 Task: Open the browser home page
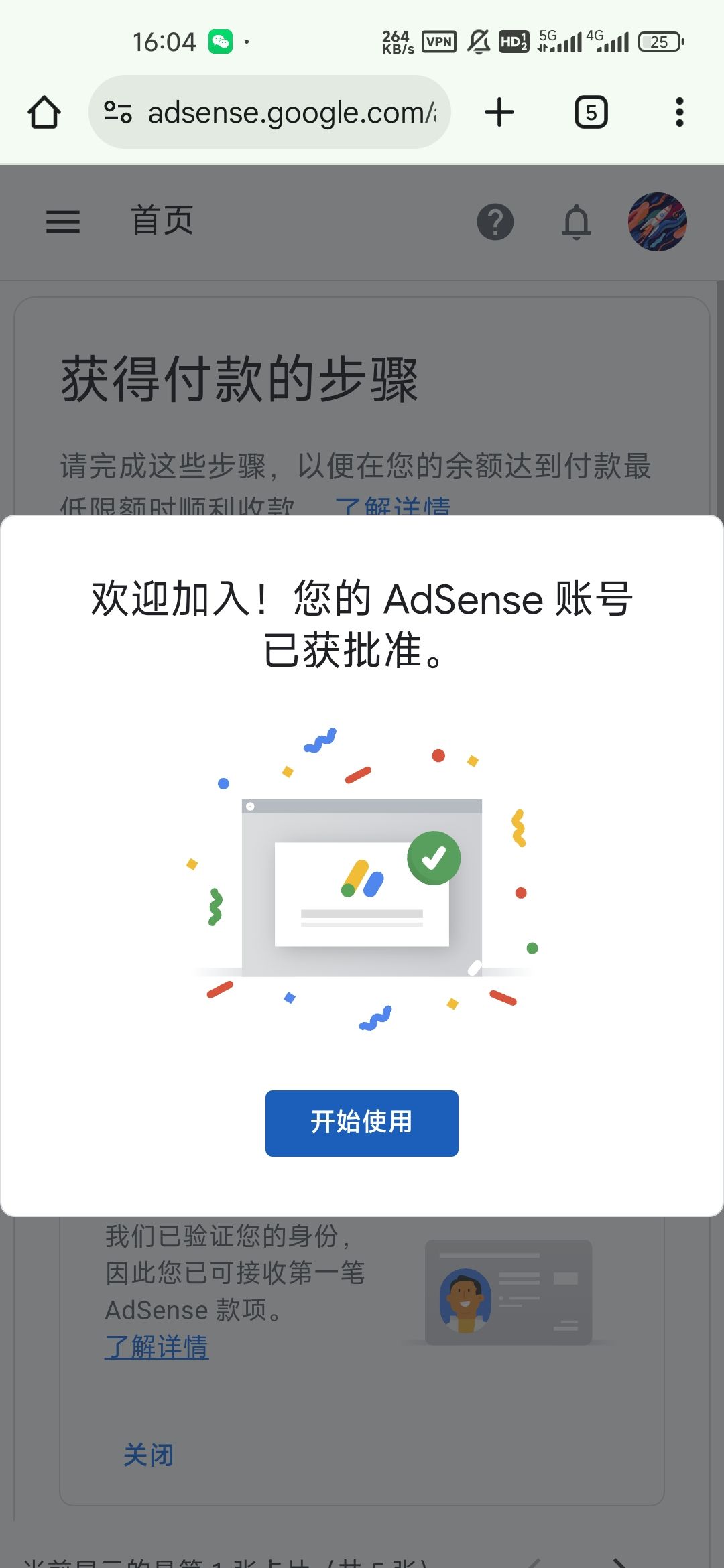click(44, 112)
